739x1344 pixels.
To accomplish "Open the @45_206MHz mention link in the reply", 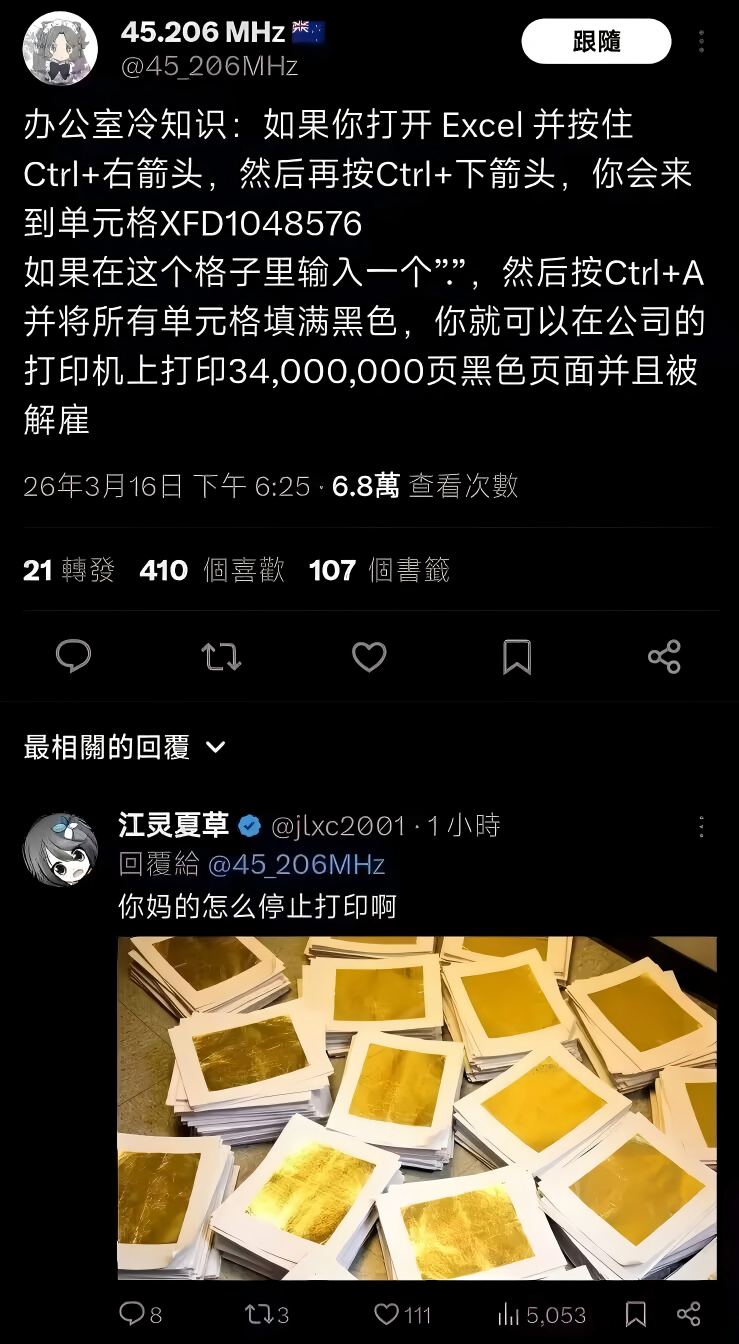I will coord(296,864).
